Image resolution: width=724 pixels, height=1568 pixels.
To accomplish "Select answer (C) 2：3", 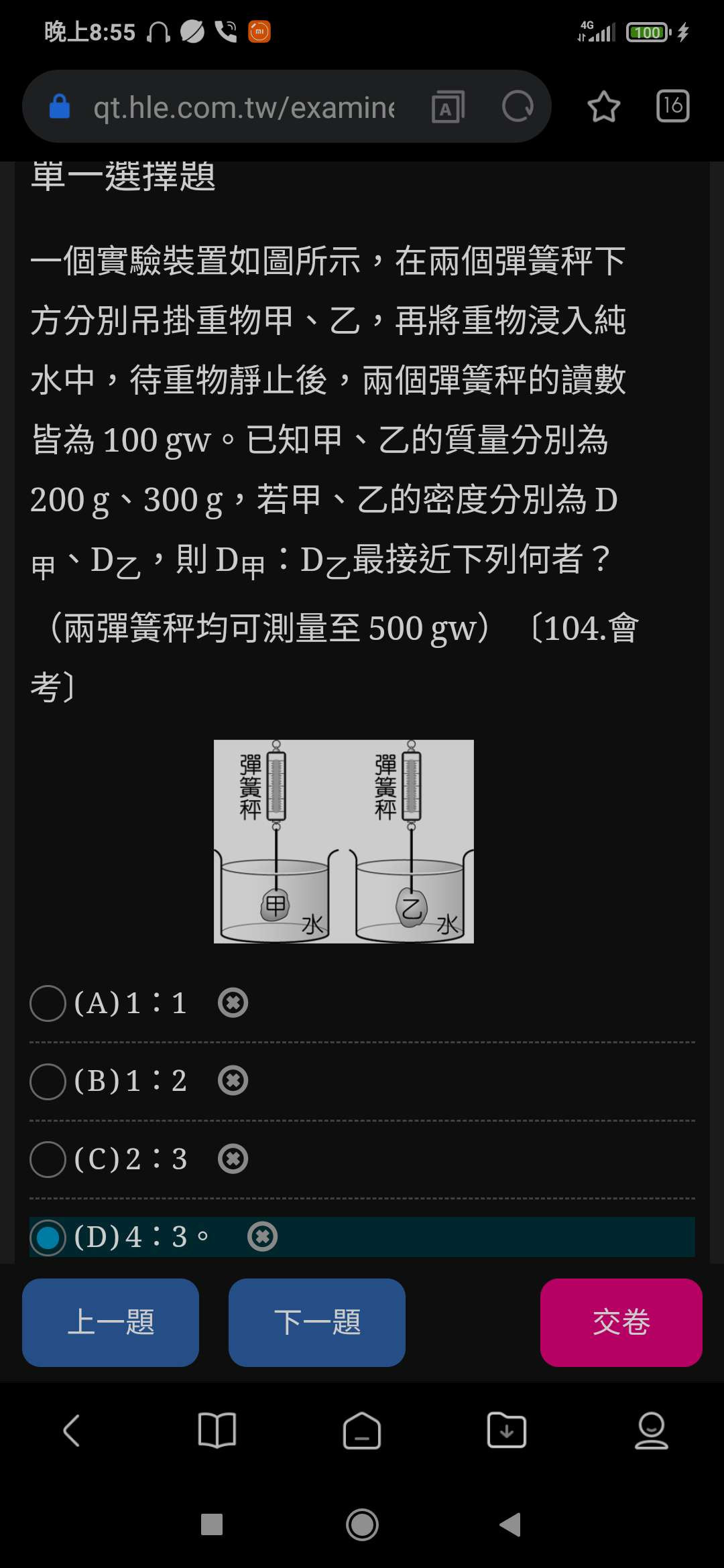I will [48, 1159].
